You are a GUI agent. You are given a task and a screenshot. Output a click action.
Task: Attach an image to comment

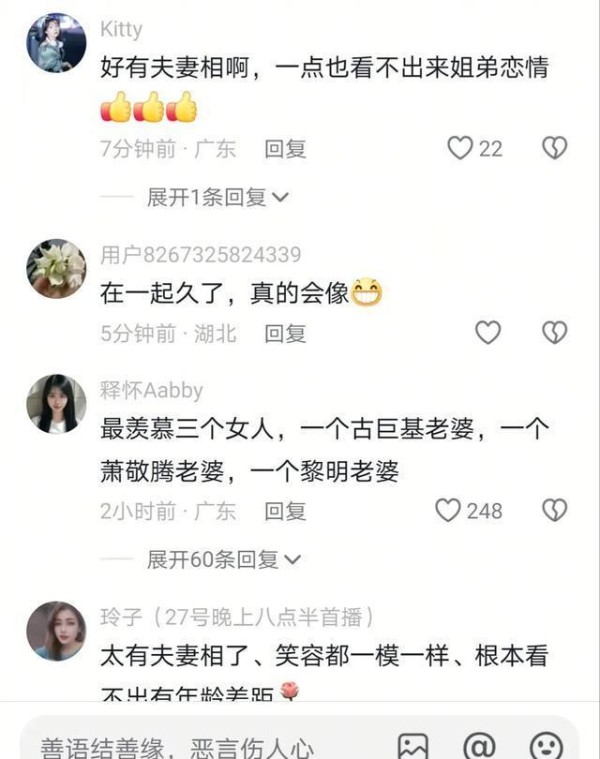pyautogui.click(x=412, y=746)
